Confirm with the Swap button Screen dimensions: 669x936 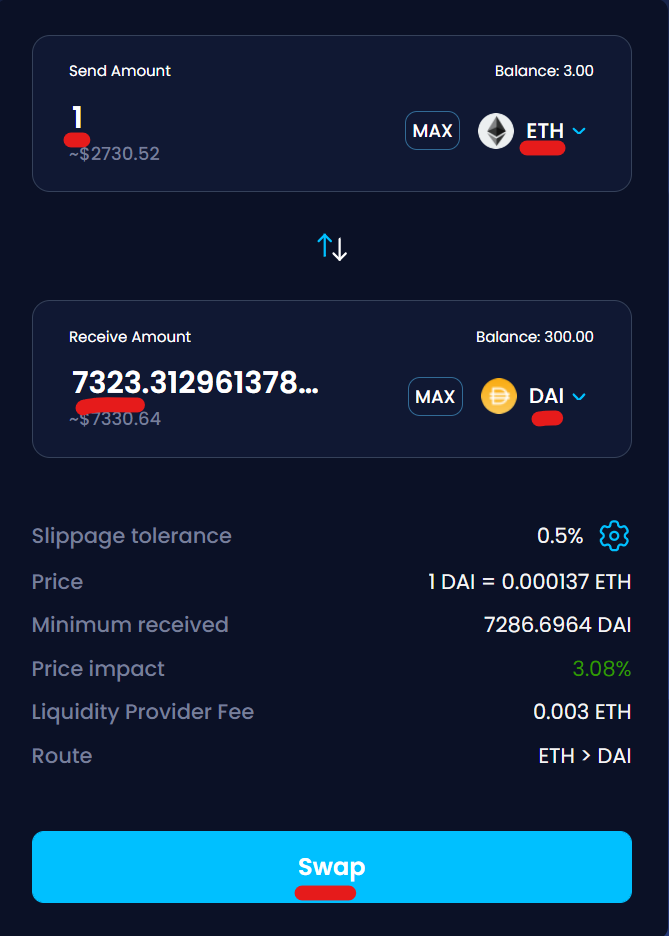[332, 867]
